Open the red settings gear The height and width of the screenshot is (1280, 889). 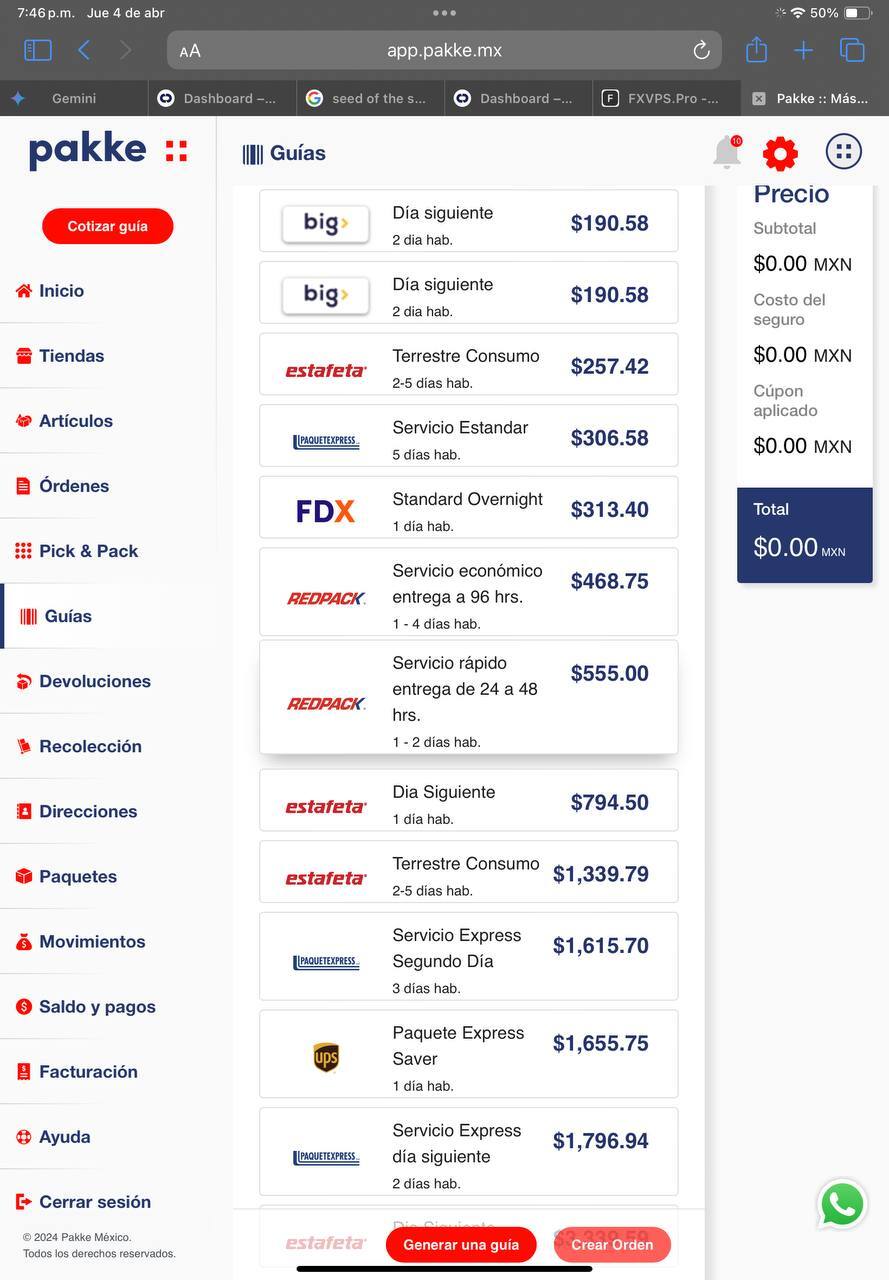(x=780, y=153)
